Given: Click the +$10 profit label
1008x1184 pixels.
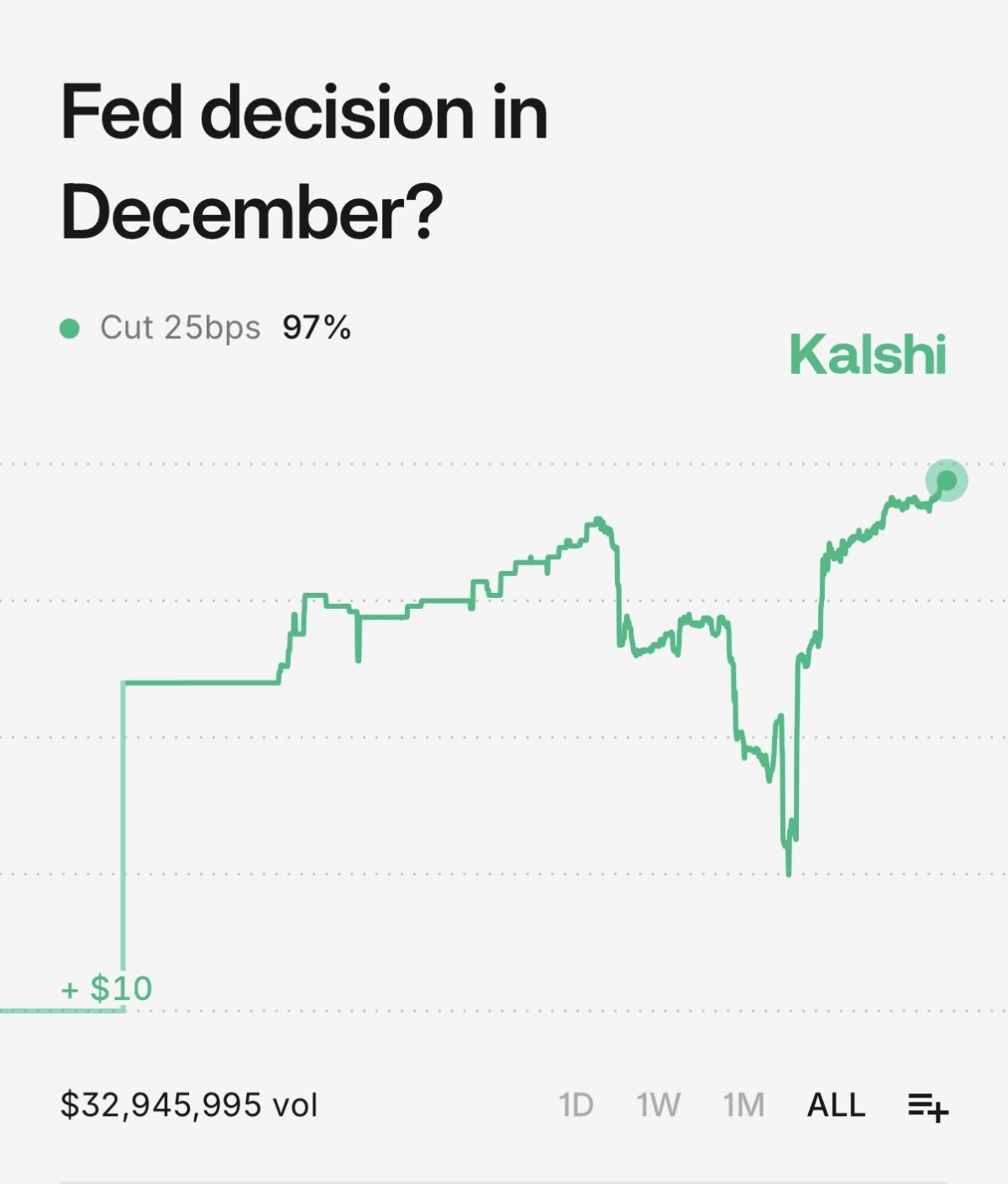Looking at the screenshot, I should 105,990.
